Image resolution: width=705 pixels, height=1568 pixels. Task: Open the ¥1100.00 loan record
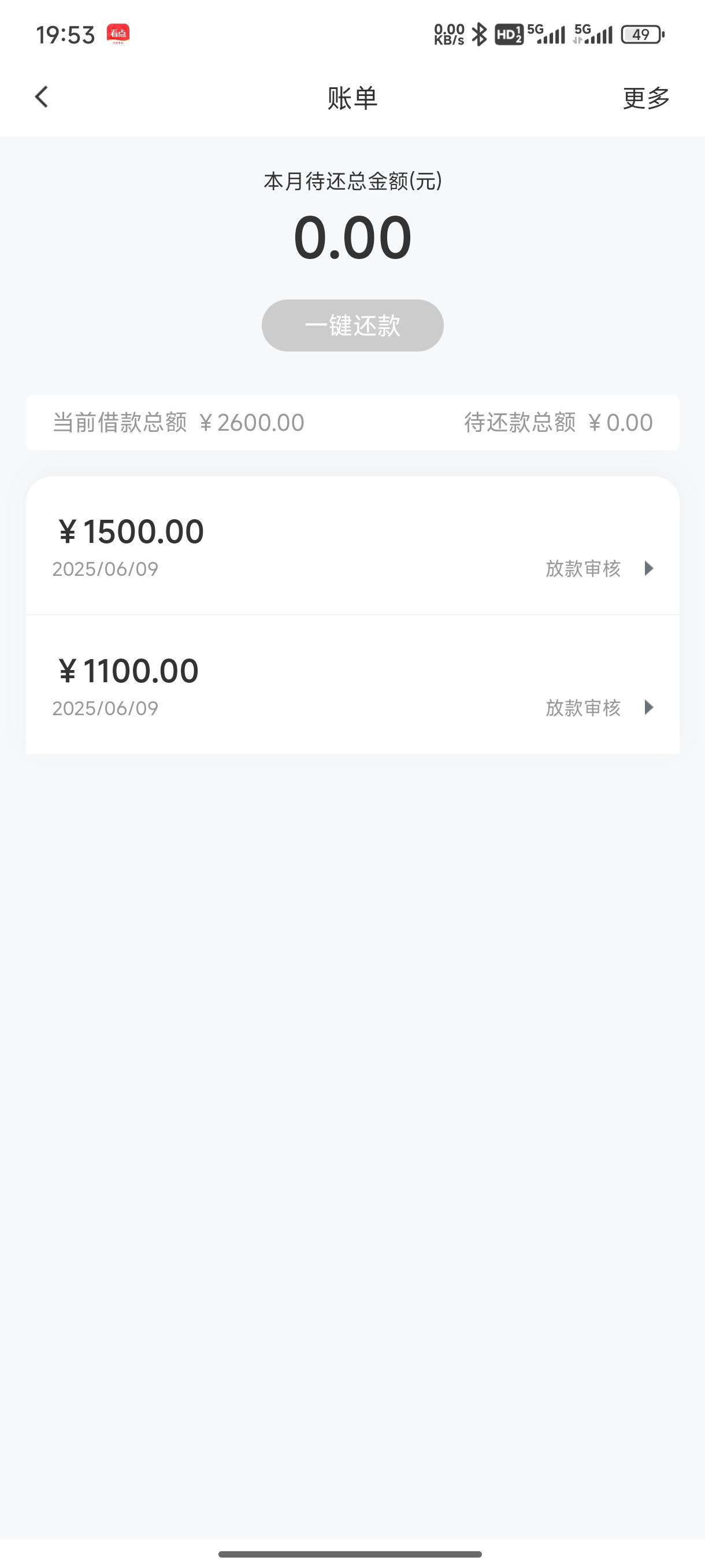[352, 685]
